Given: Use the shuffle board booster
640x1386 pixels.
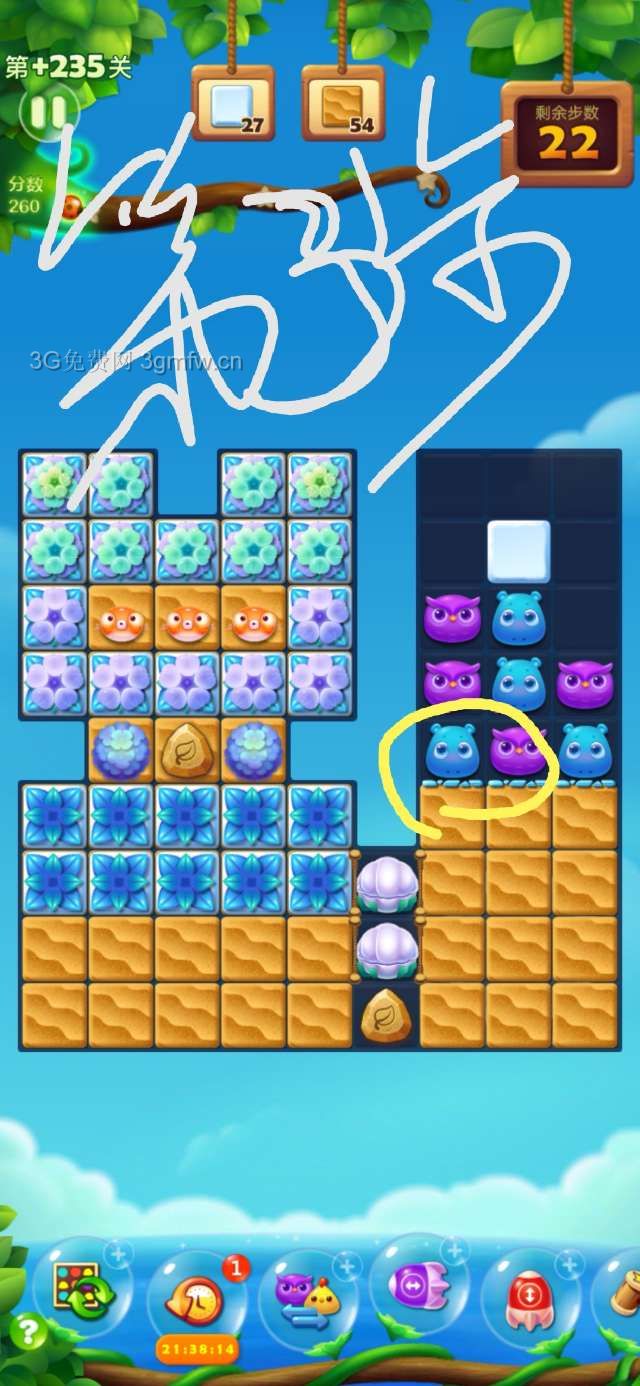Looking at the screenshot, I should (x=84, y=1290).
